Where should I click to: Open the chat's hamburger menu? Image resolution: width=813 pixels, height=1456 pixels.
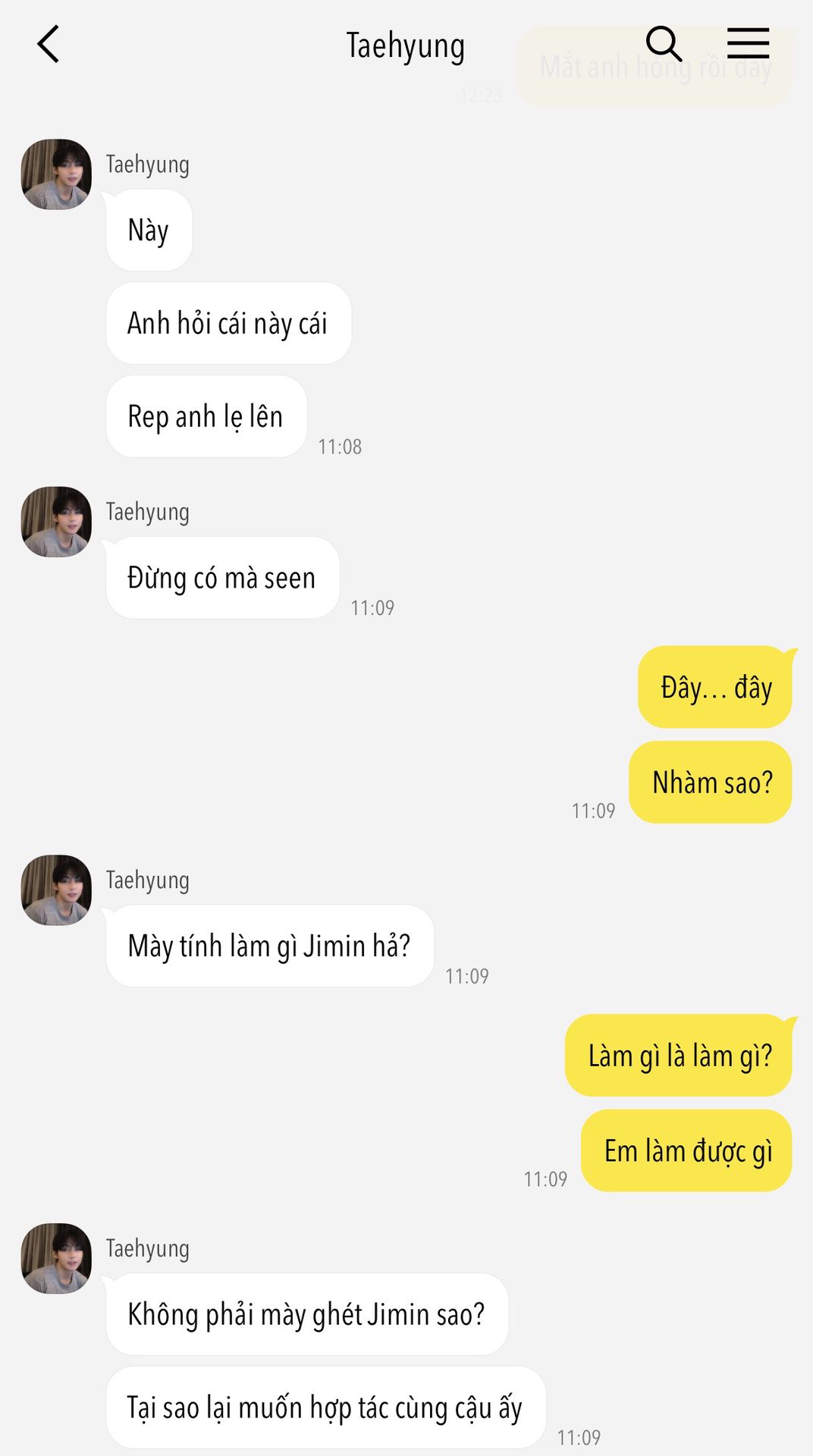(748, 44)
